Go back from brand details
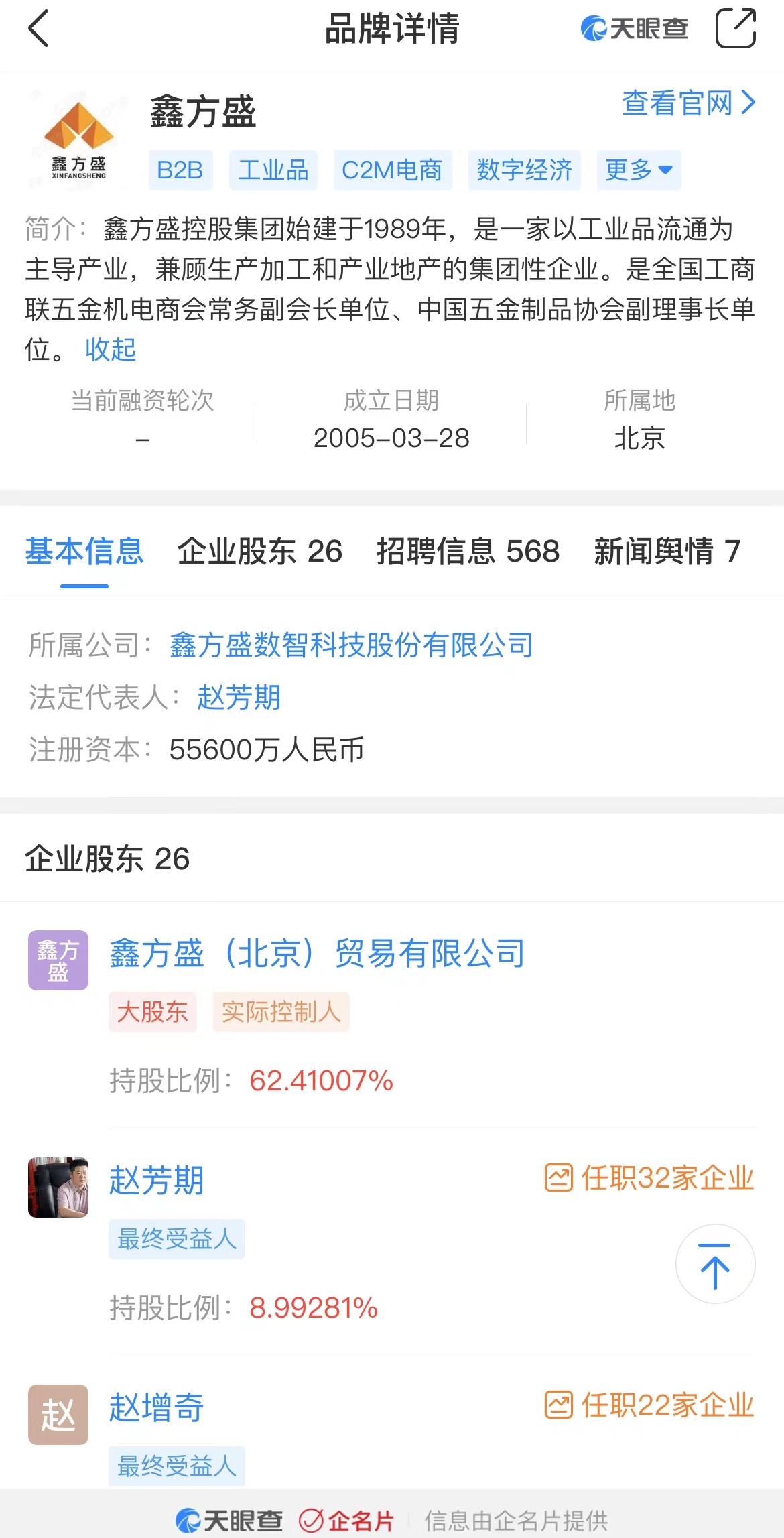Screen dimensions: 784x1538 [x=39, y=29]
